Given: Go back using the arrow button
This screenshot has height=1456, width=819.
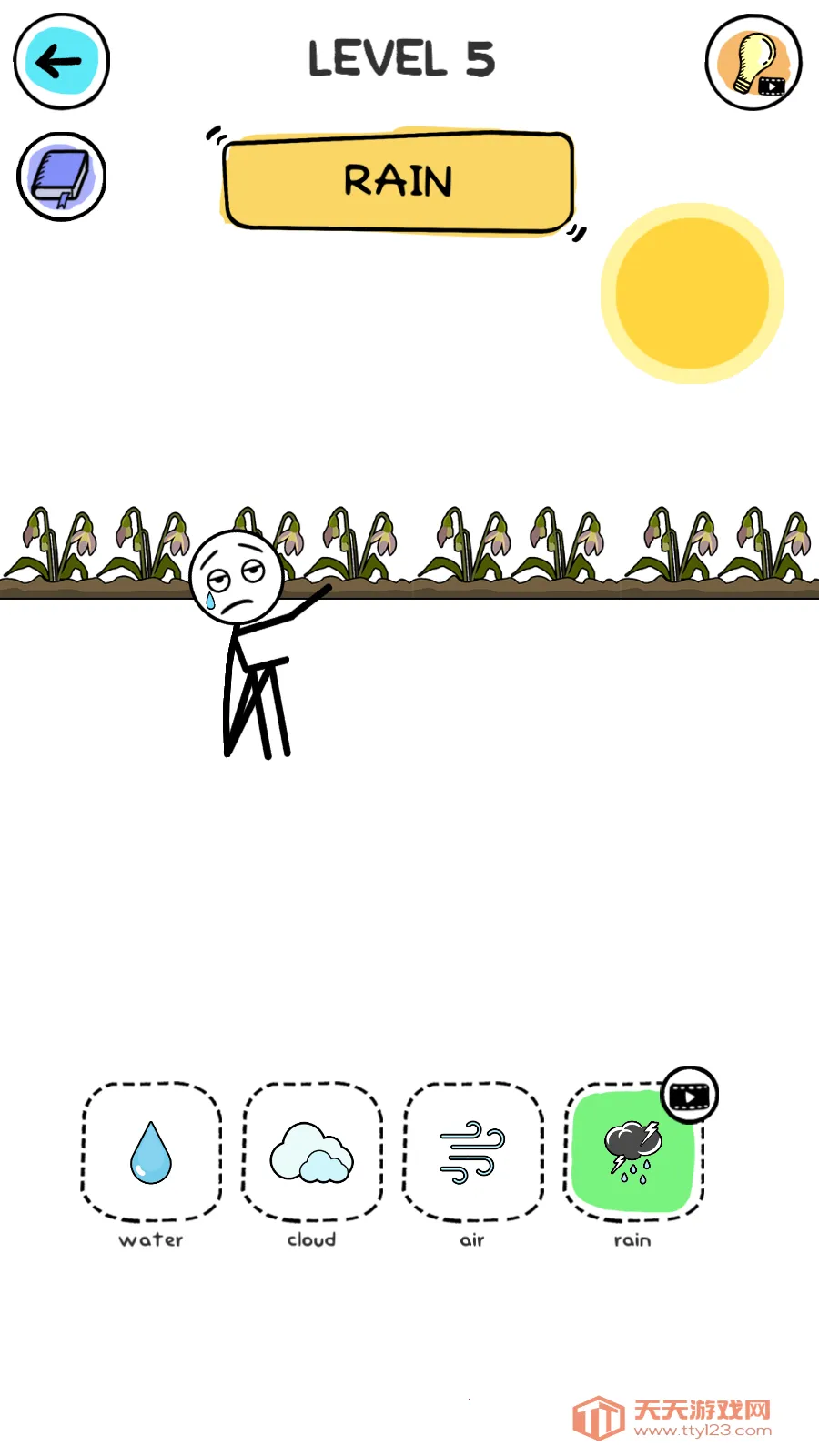Looking at the screenshot, I should (61, 62).
